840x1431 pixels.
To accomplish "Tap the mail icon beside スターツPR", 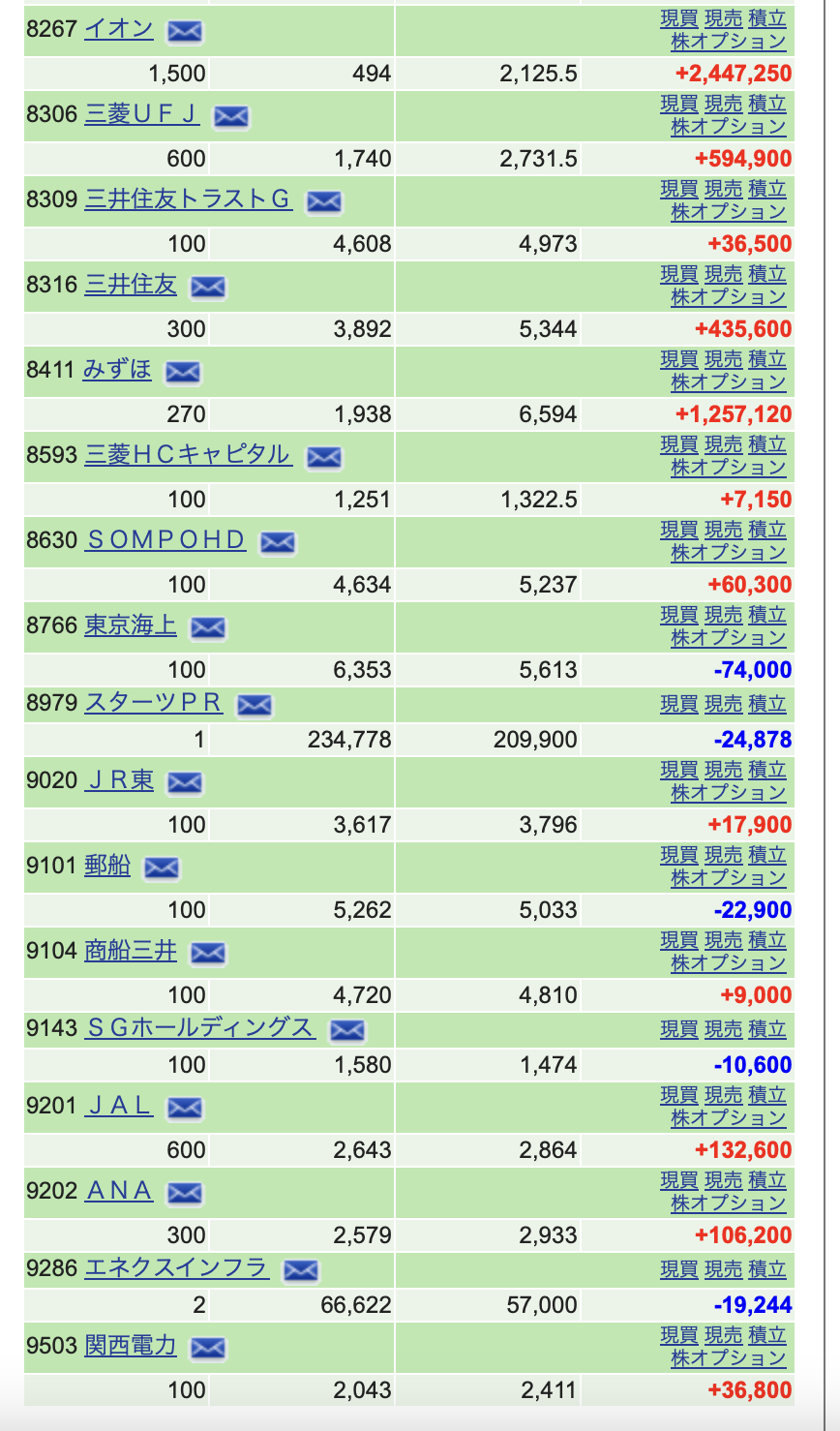I will (x=255, y=706).
